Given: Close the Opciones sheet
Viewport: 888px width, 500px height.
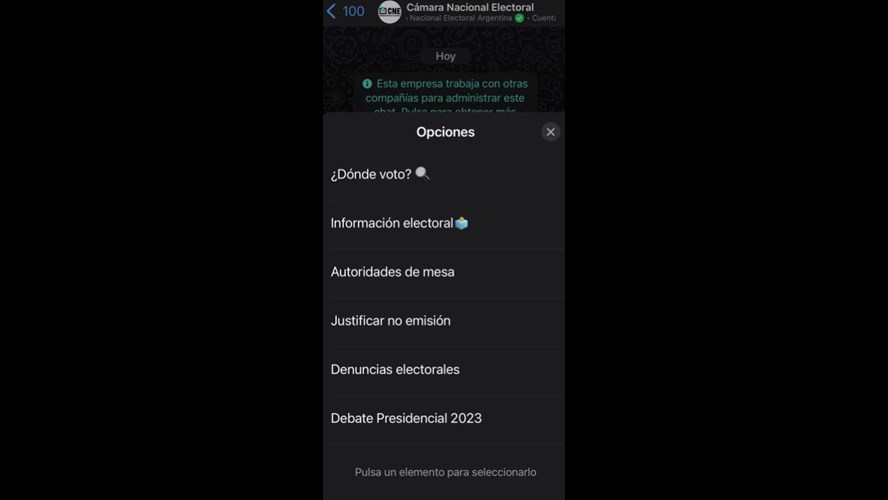Looking at the screenshot, I should (x=550, y=132).
